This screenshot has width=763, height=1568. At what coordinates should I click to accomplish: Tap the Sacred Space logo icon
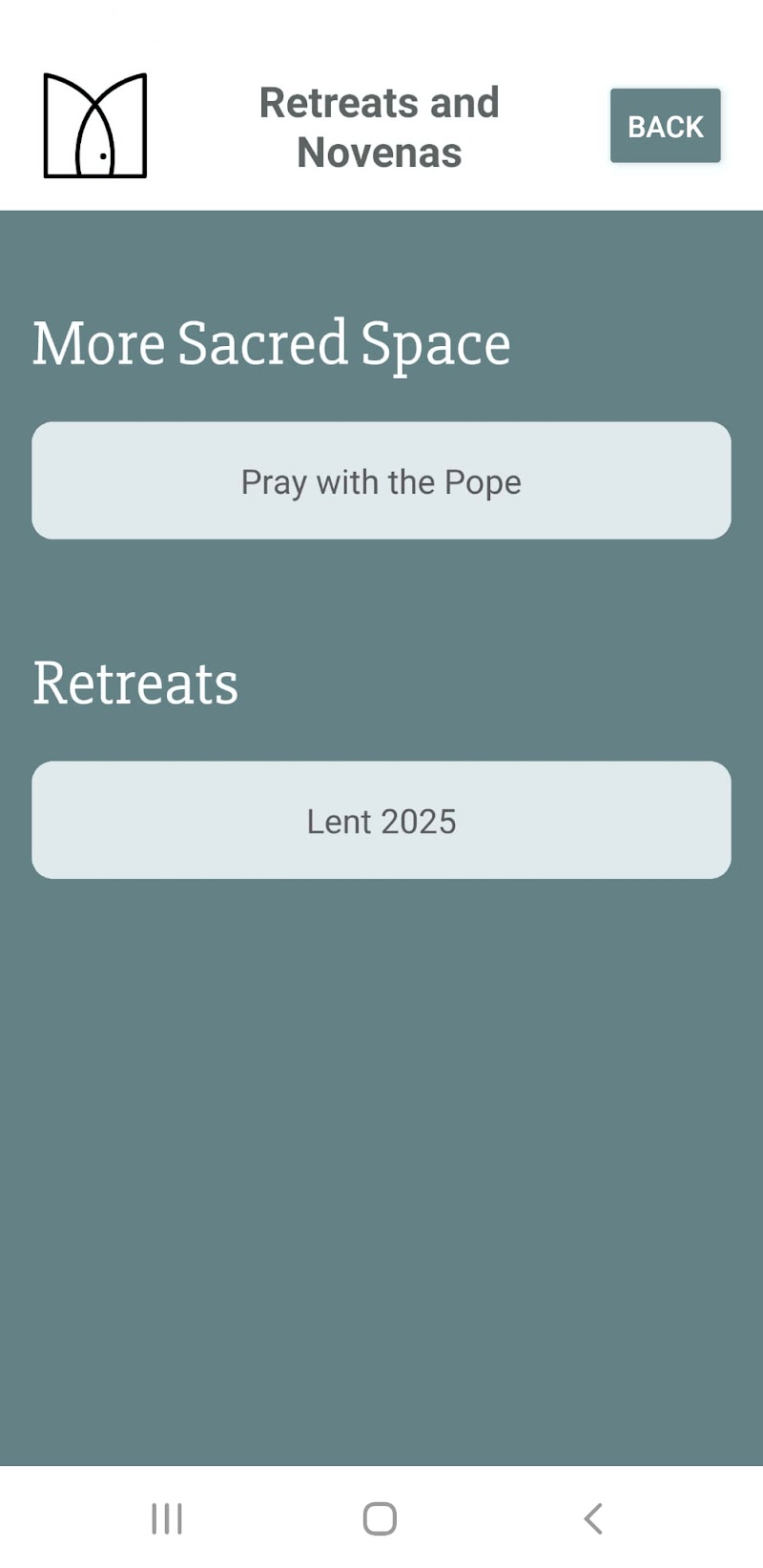coord(95,126)
